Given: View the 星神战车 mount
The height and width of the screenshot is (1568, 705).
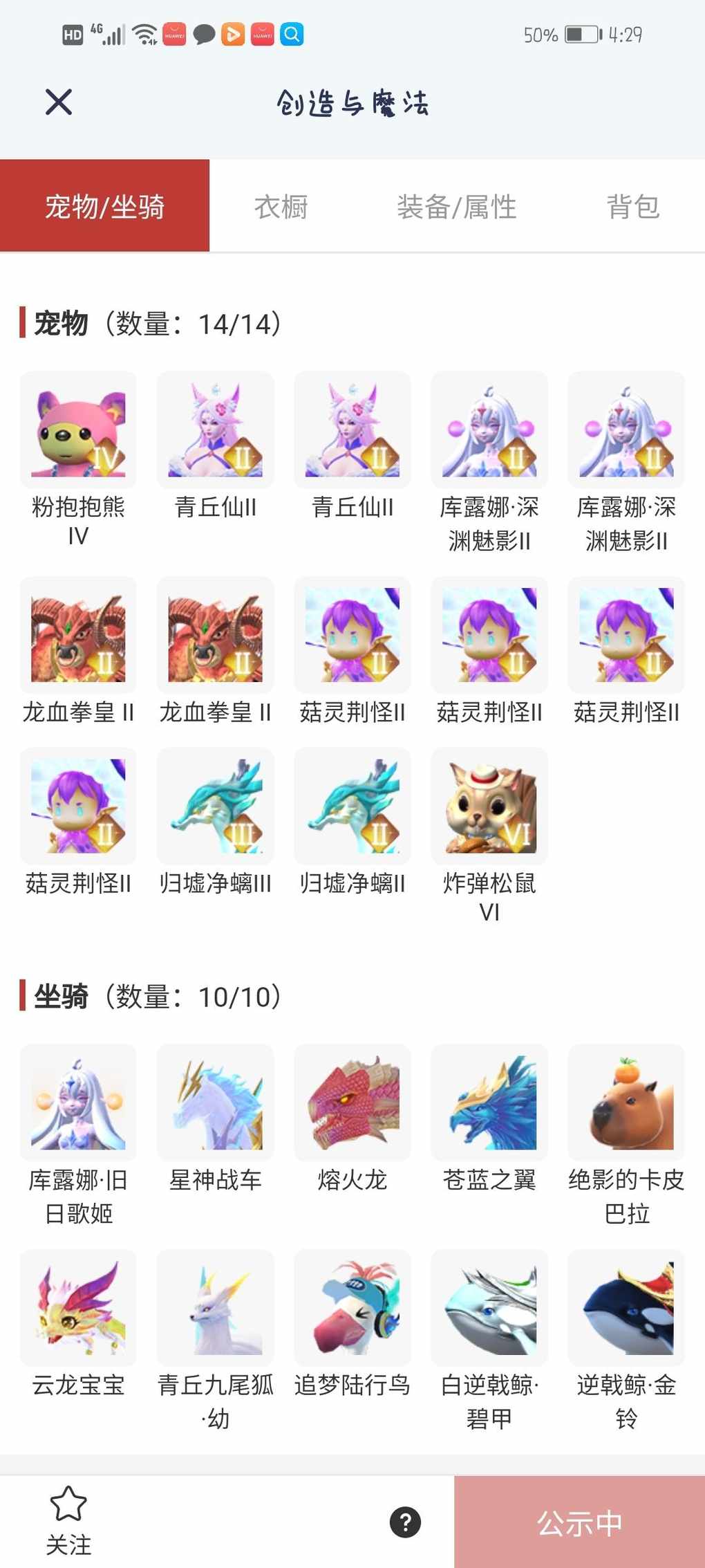Looking at the screenshot, I should [x=215, y=1103].
